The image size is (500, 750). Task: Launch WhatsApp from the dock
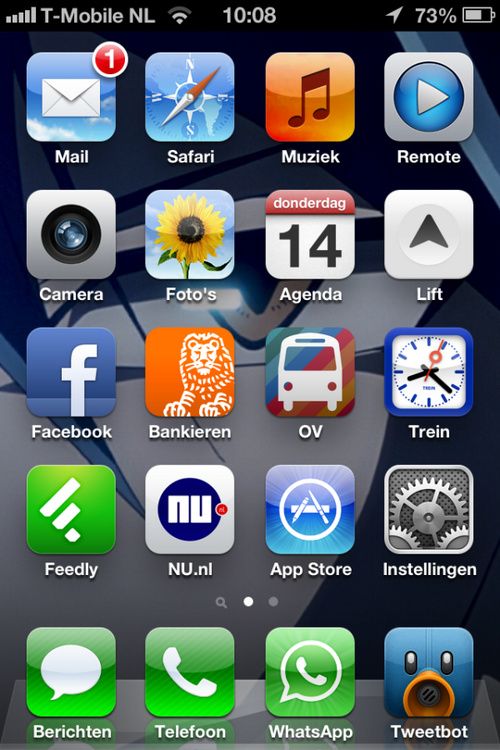310,672
